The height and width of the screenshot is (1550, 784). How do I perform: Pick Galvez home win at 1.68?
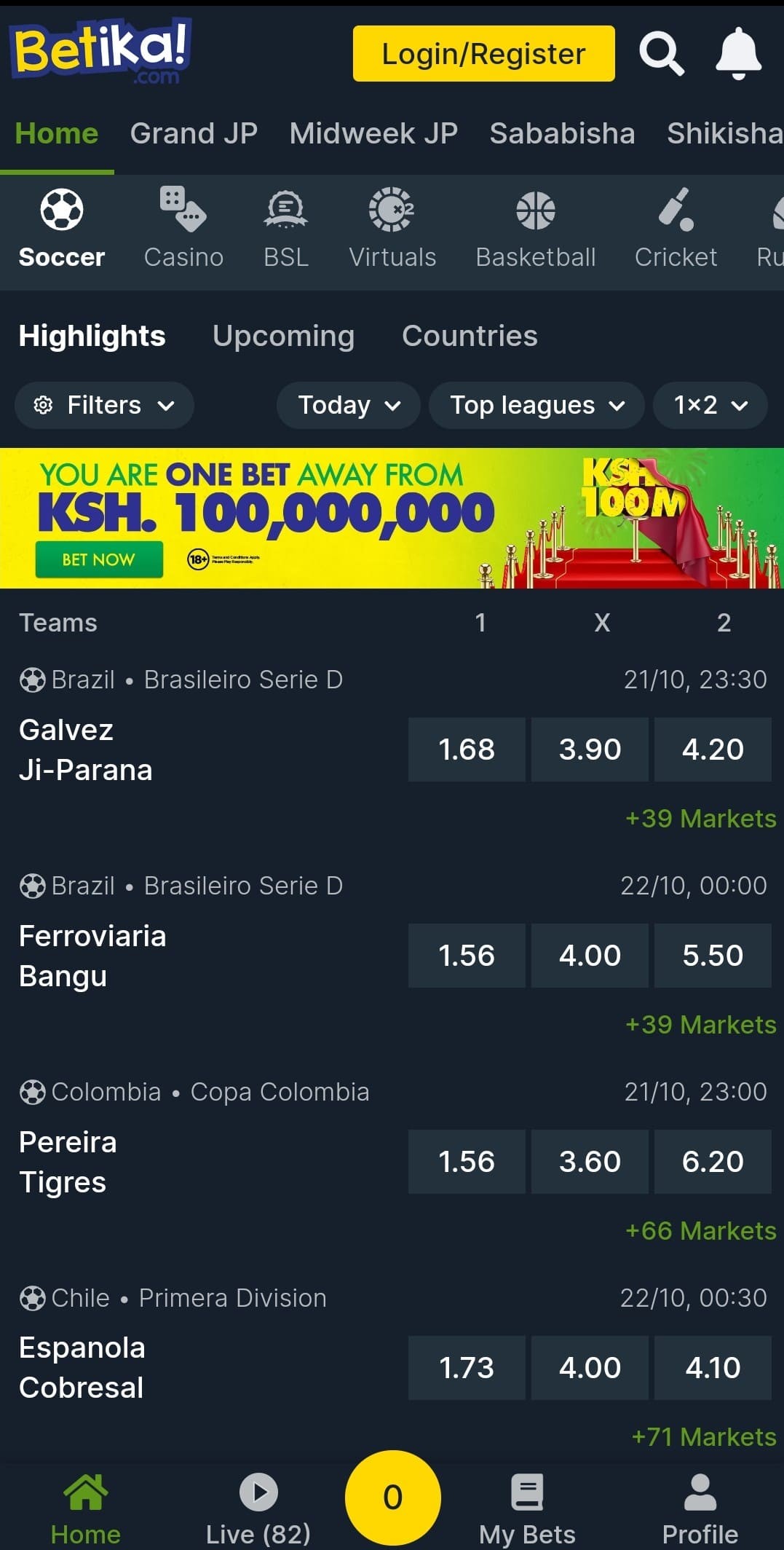466,750
